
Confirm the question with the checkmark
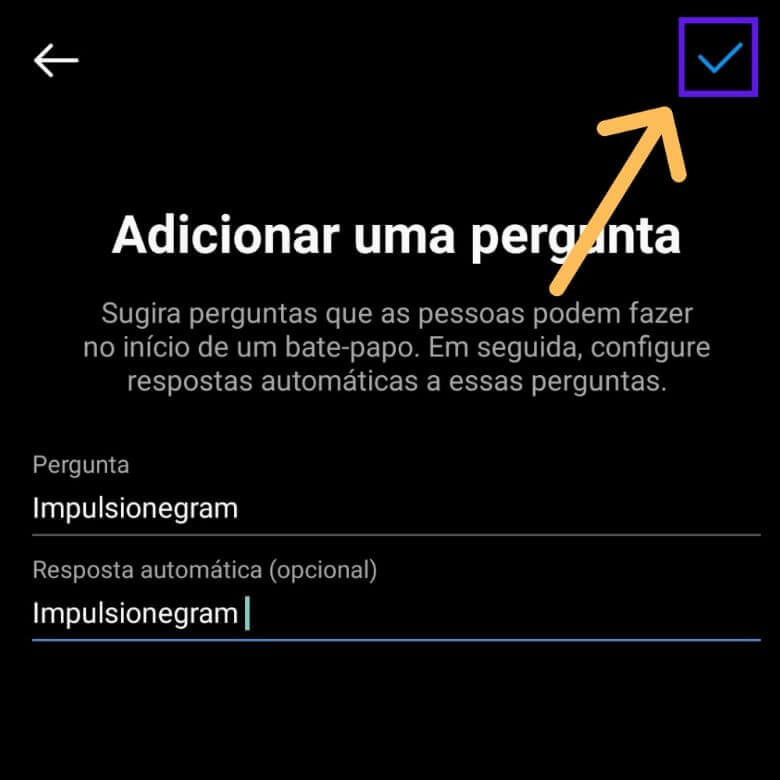click(720, 58)
